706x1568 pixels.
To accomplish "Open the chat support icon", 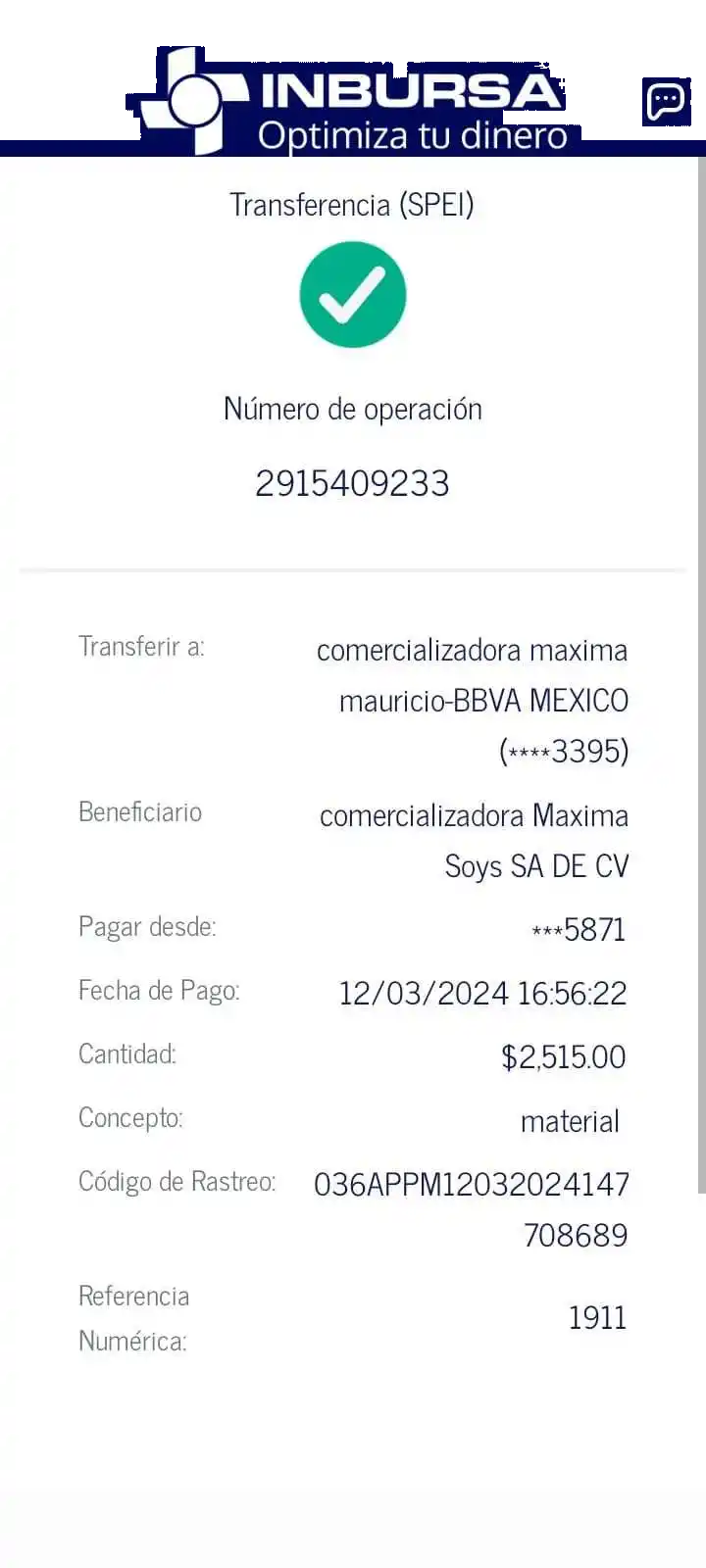I will point(666,100).
